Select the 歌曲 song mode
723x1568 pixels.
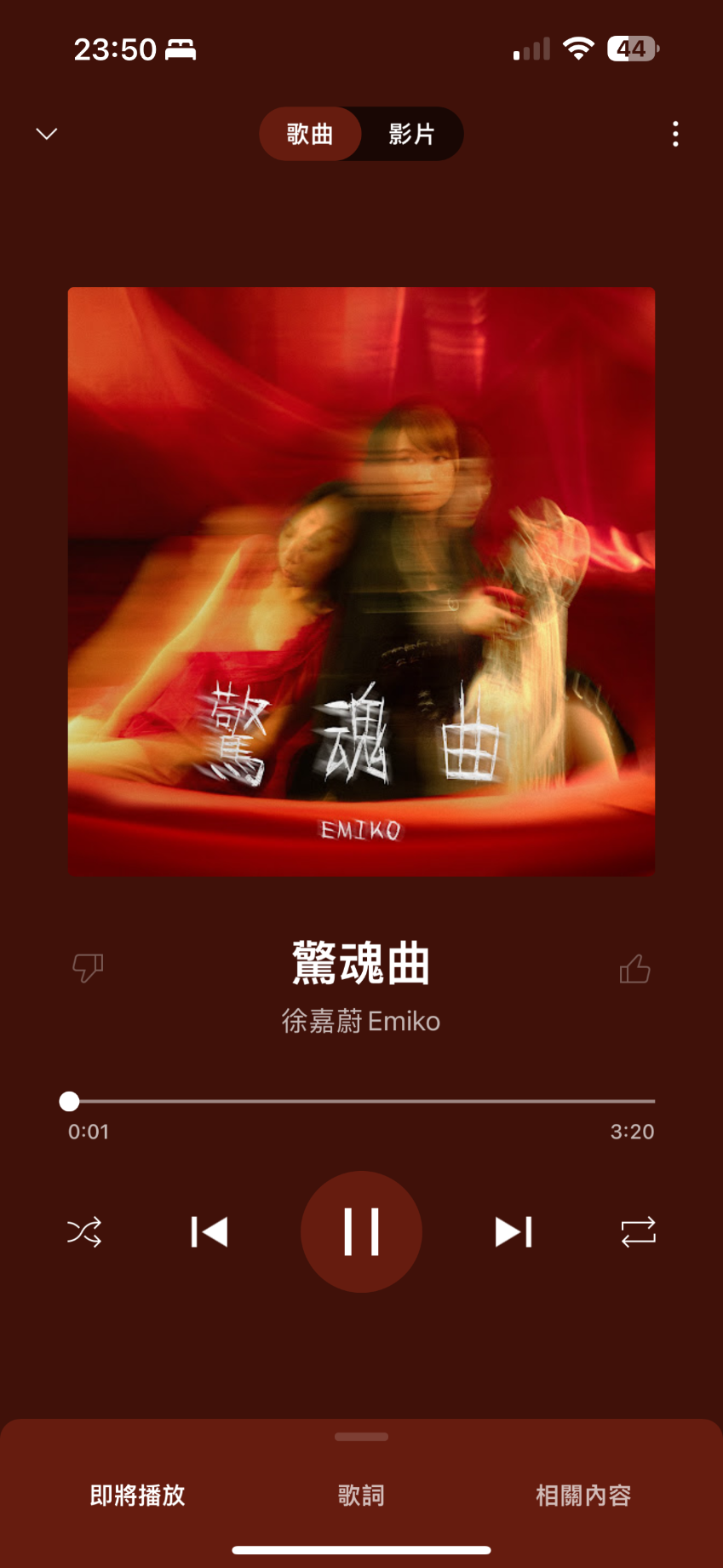coord(310,134)
